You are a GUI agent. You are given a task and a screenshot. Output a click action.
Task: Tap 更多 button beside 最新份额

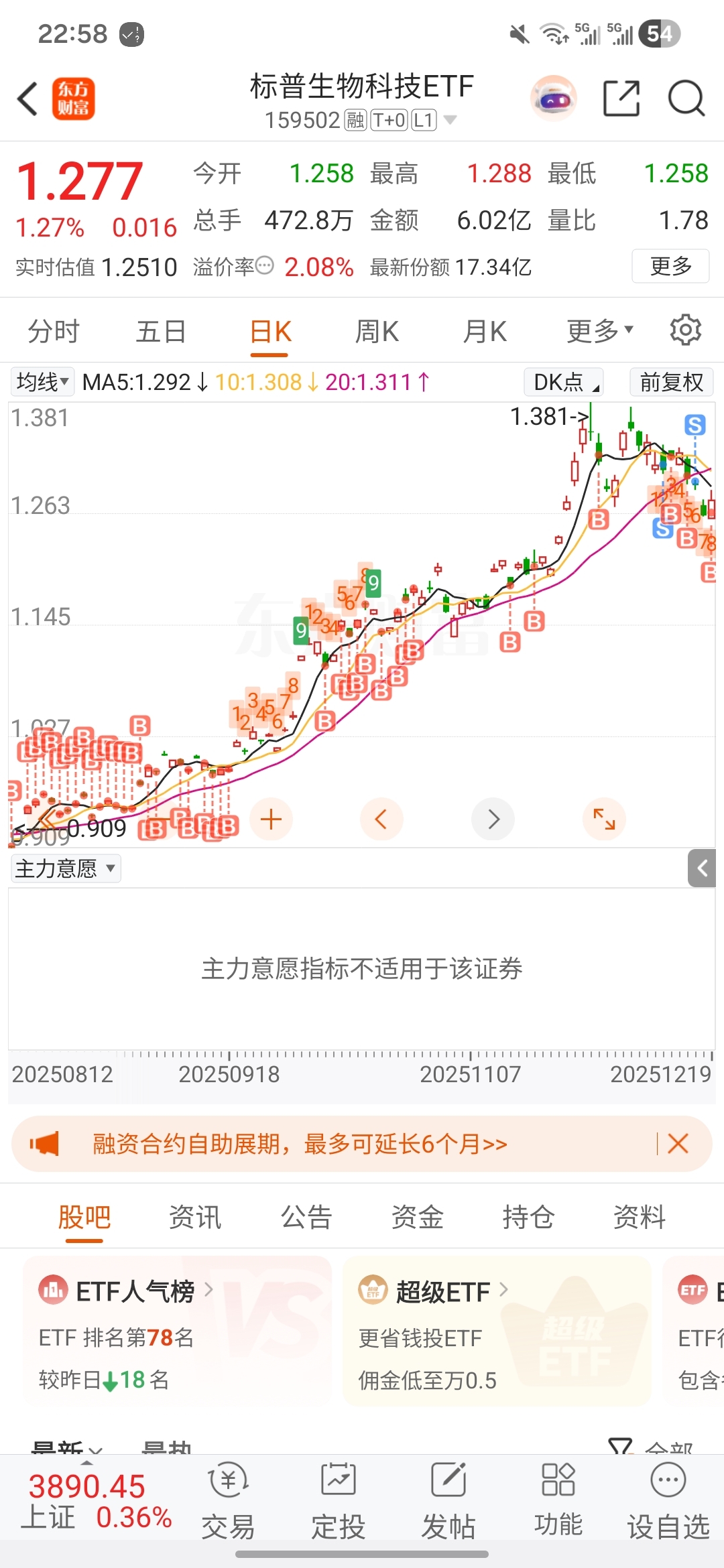point(670,266)
